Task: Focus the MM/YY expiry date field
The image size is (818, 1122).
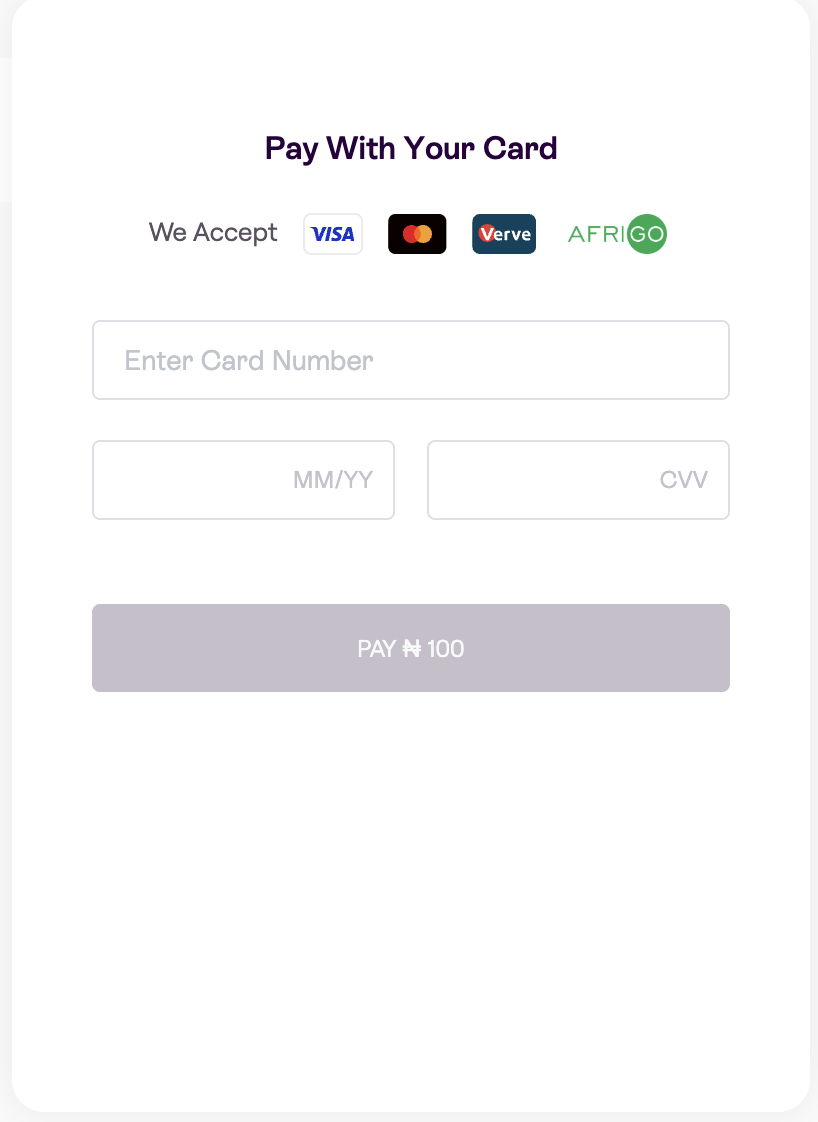Action: (x=243, y=480)
